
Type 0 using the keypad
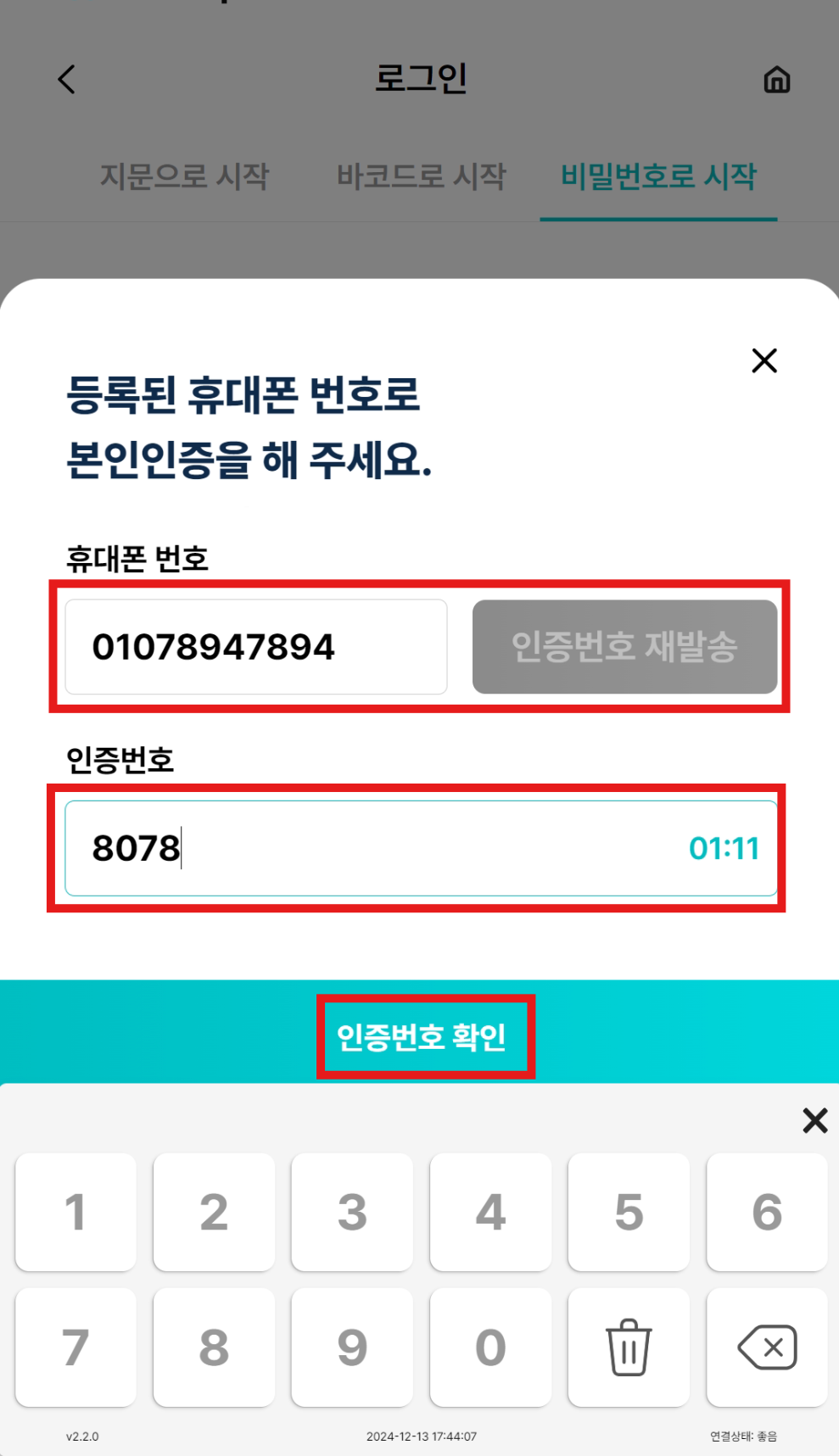[490, 1347]
